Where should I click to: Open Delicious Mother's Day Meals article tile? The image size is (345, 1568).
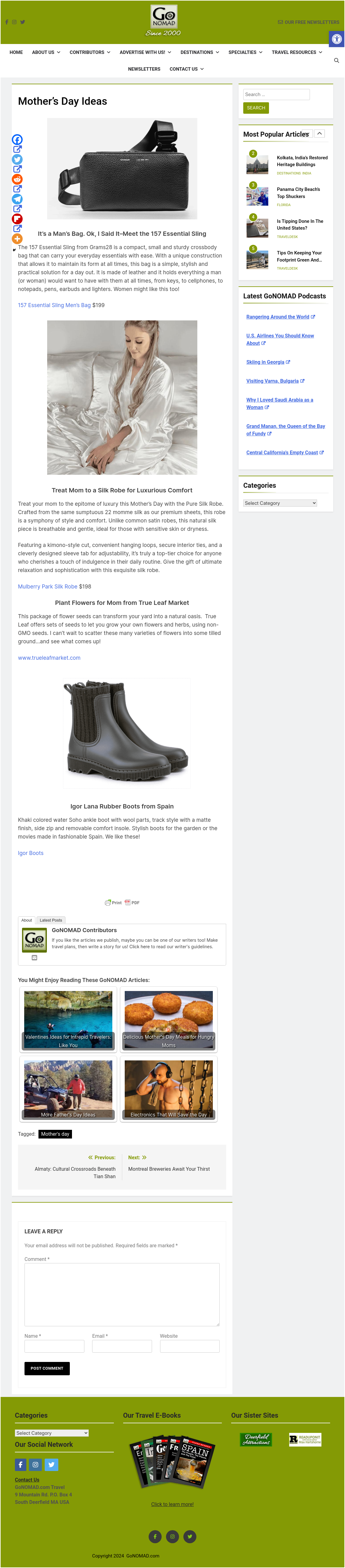click(x=169, y=1020)
